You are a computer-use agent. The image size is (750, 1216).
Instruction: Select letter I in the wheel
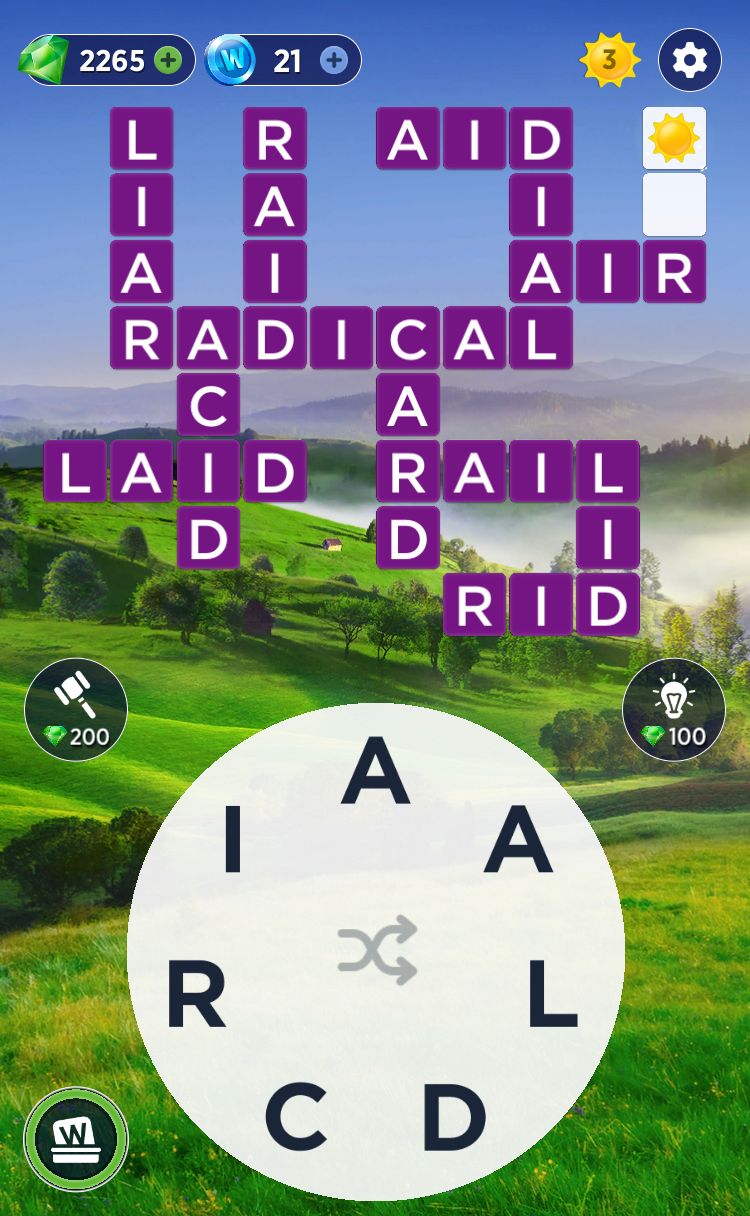tap(232, 840)
